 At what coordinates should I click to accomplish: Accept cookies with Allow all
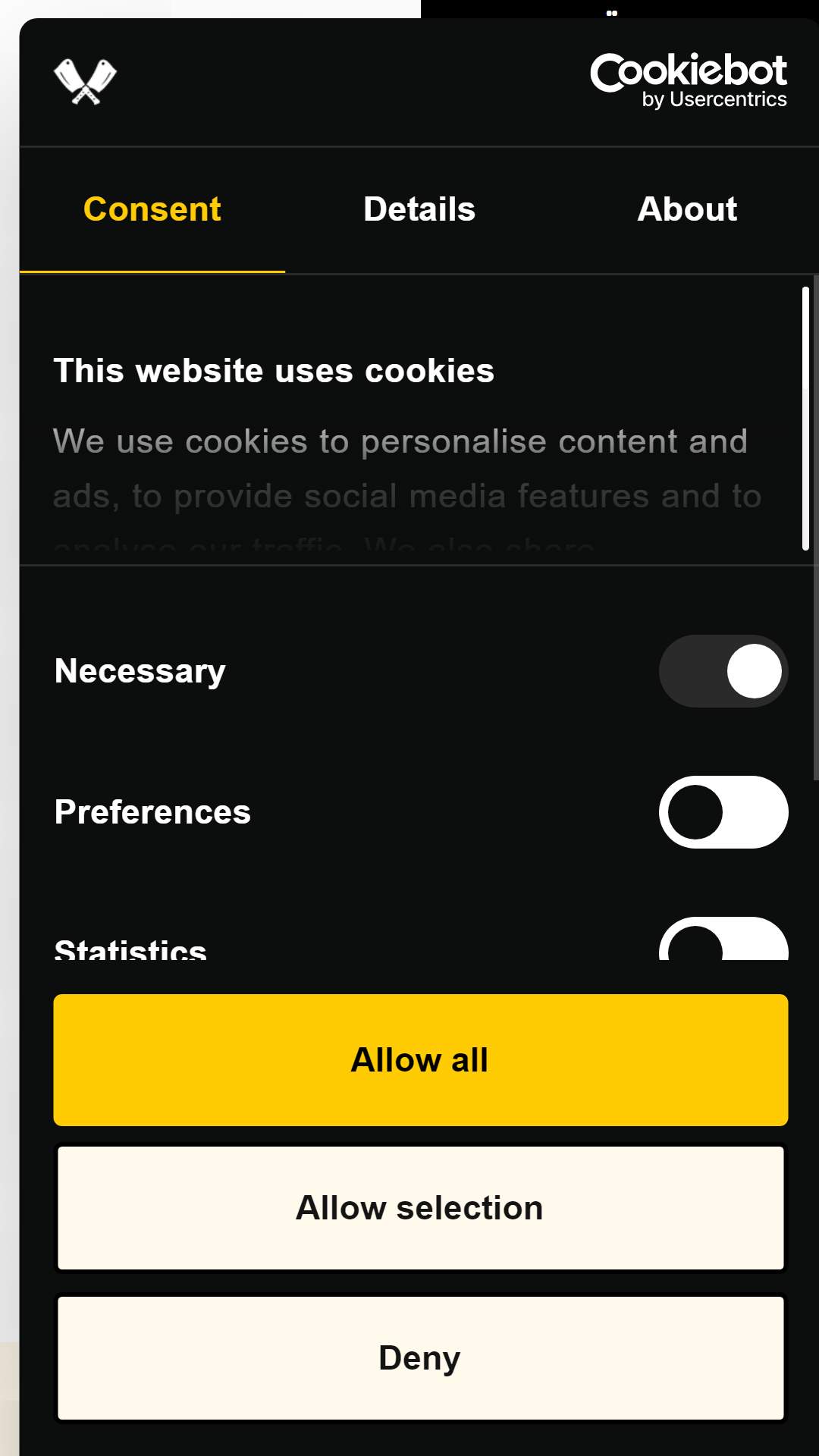point(421,1060)
